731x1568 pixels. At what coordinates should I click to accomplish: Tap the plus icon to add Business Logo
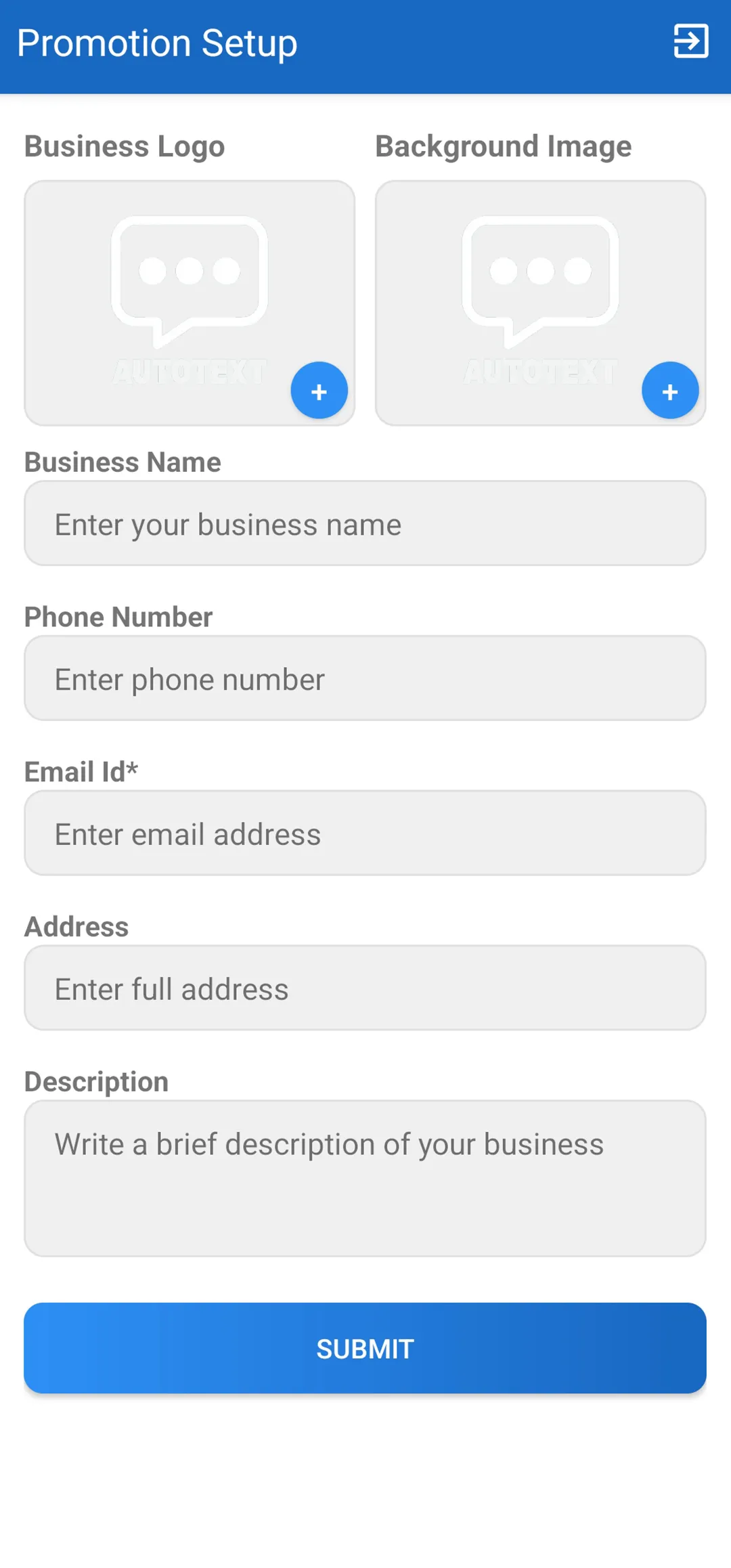click(319, 390)
